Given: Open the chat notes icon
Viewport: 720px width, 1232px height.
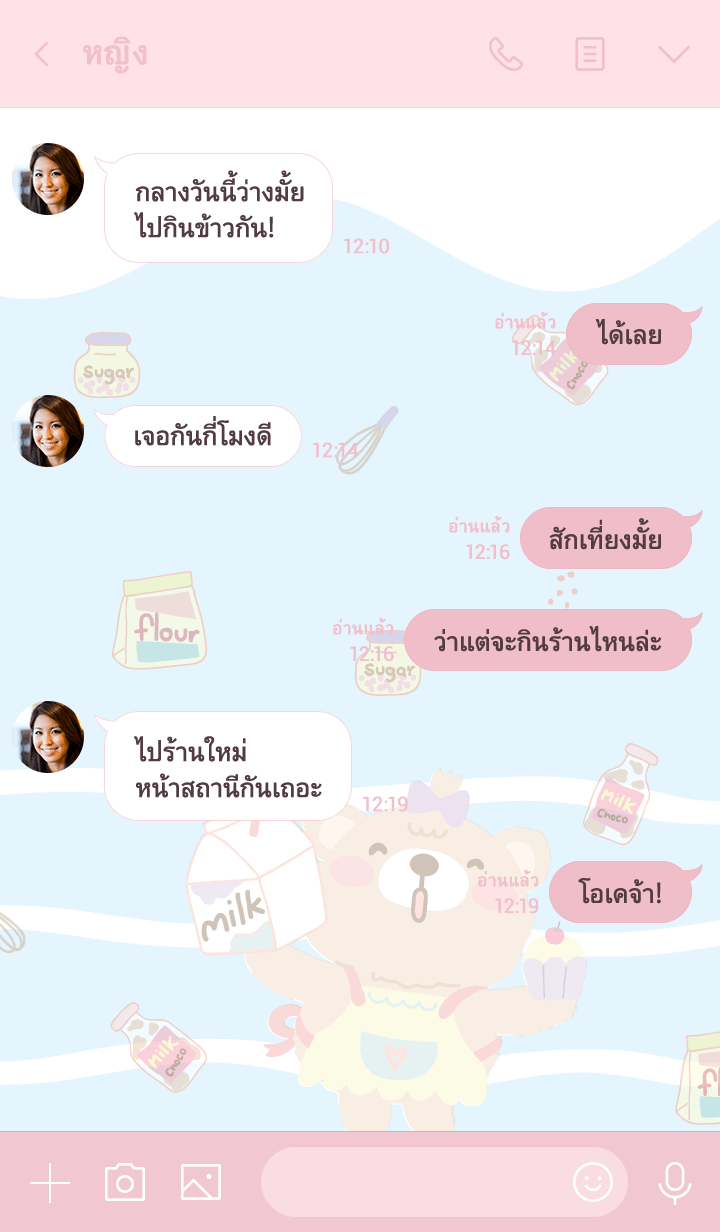Looking at the screenshot, I should coord(590,54).
